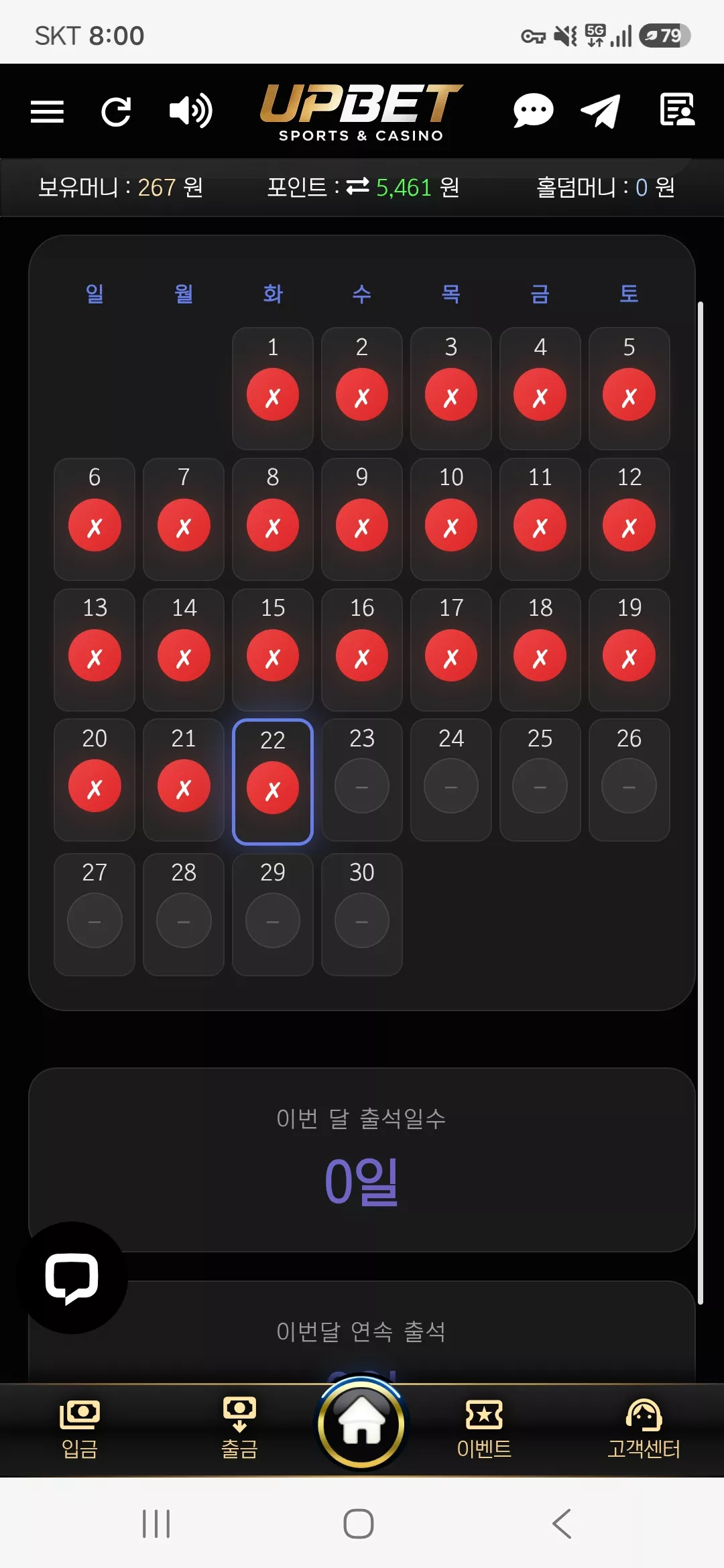Viewport: 724px width, 1568px height.
Task: Tap the system back button
Action: coord(562,1524)
